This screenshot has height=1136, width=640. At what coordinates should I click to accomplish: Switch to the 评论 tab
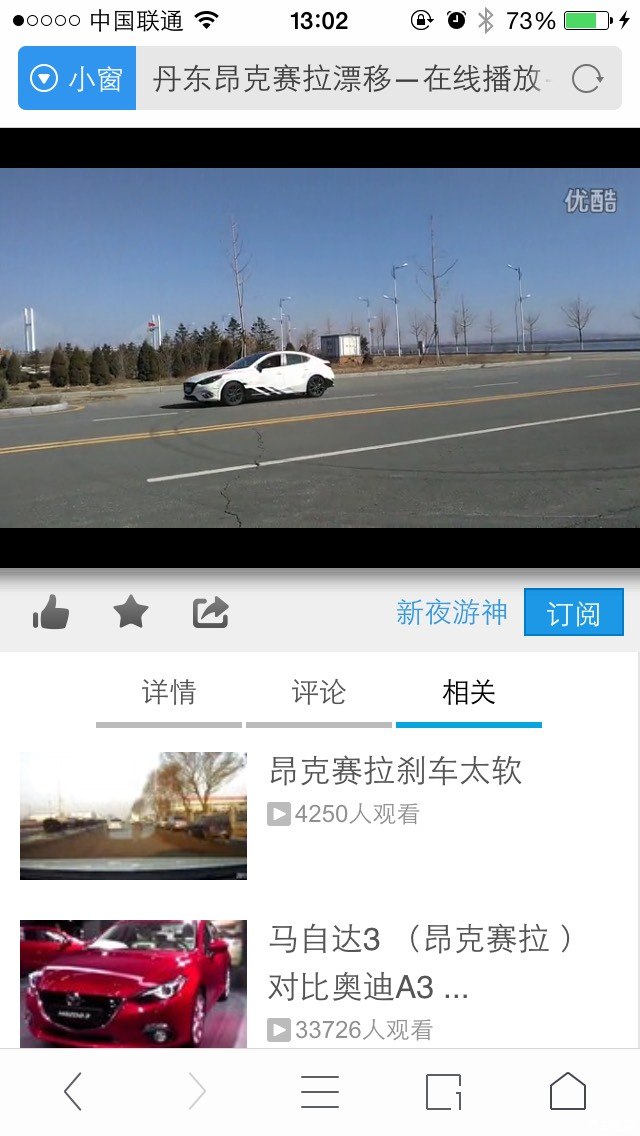tap(319, 692)
